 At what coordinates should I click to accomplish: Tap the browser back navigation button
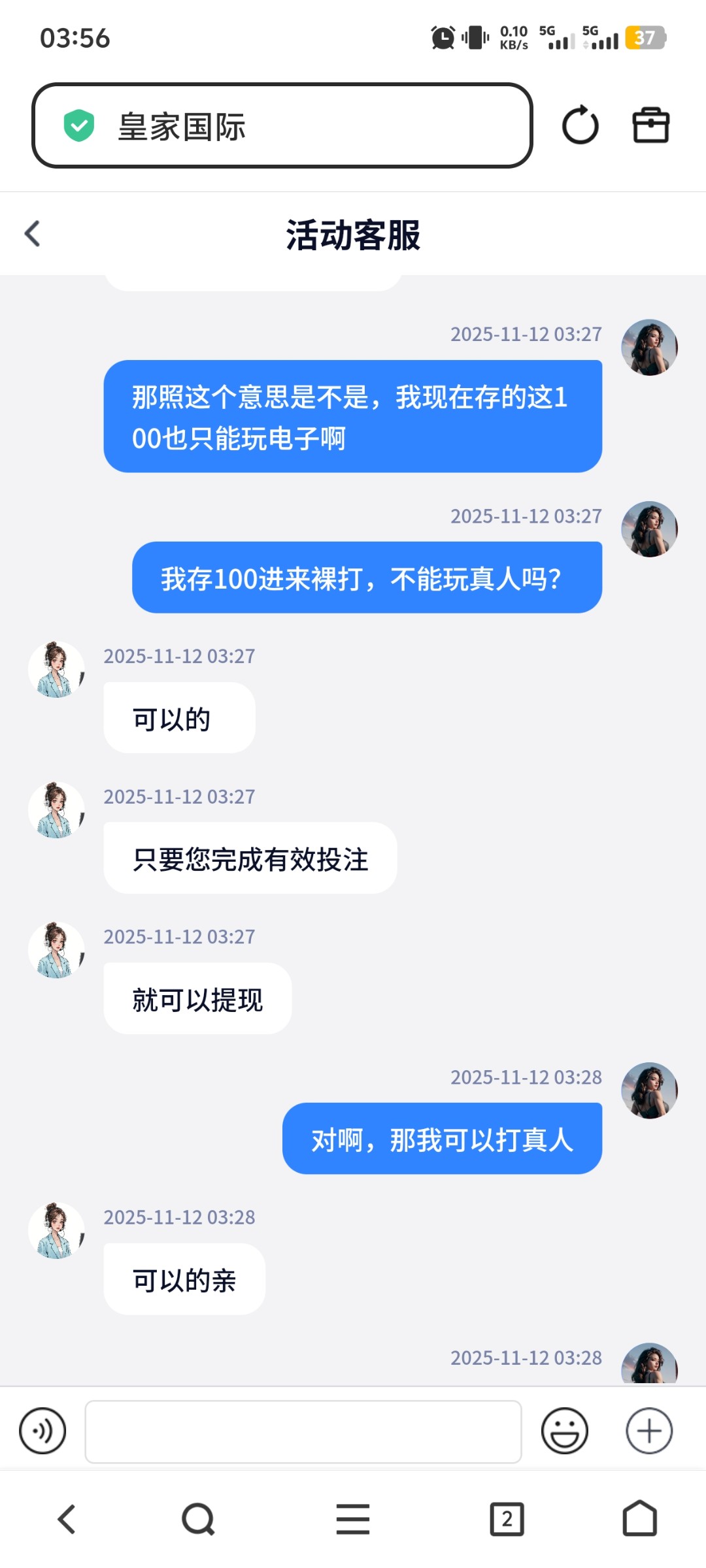67,1519
